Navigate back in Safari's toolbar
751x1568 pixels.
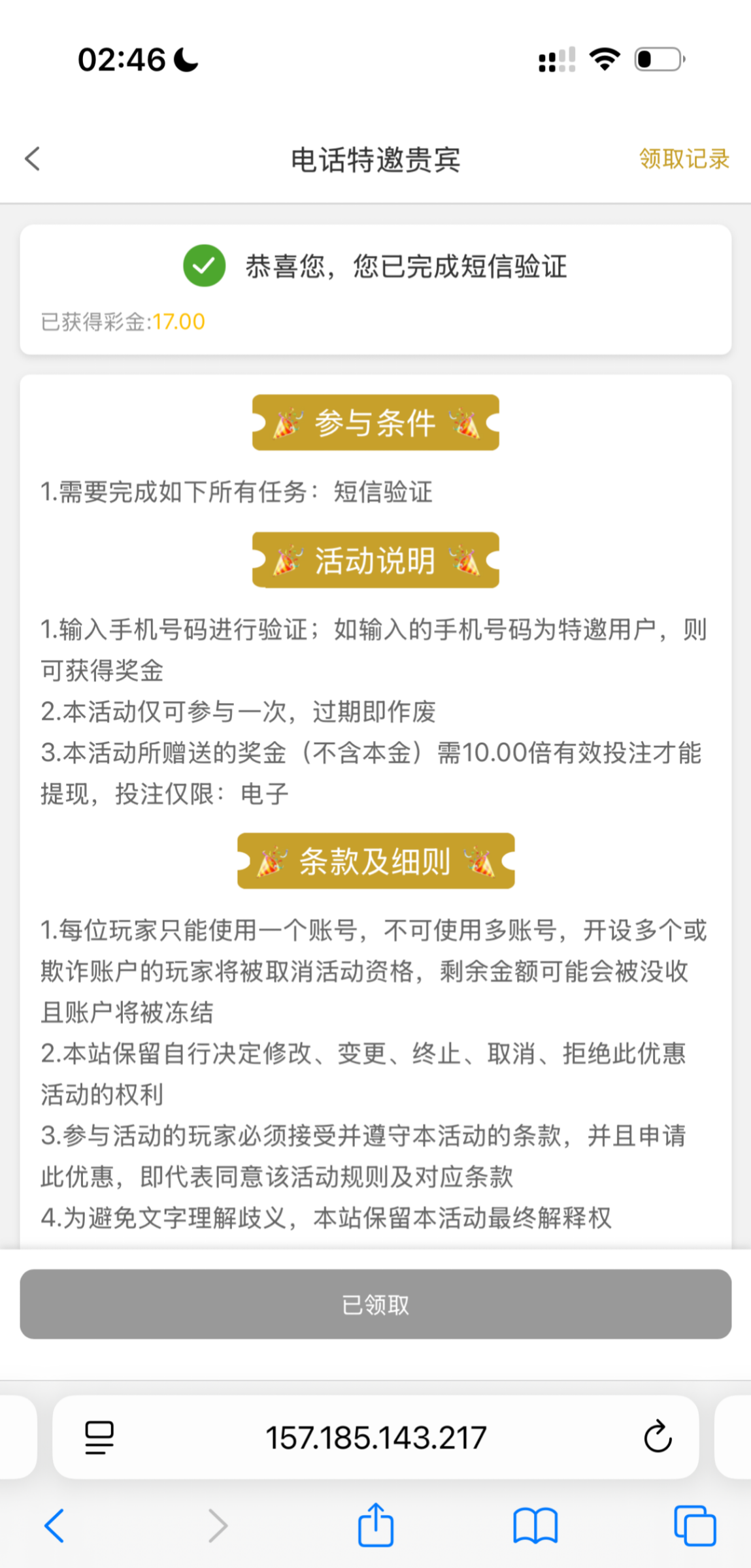click(54, 1526)
